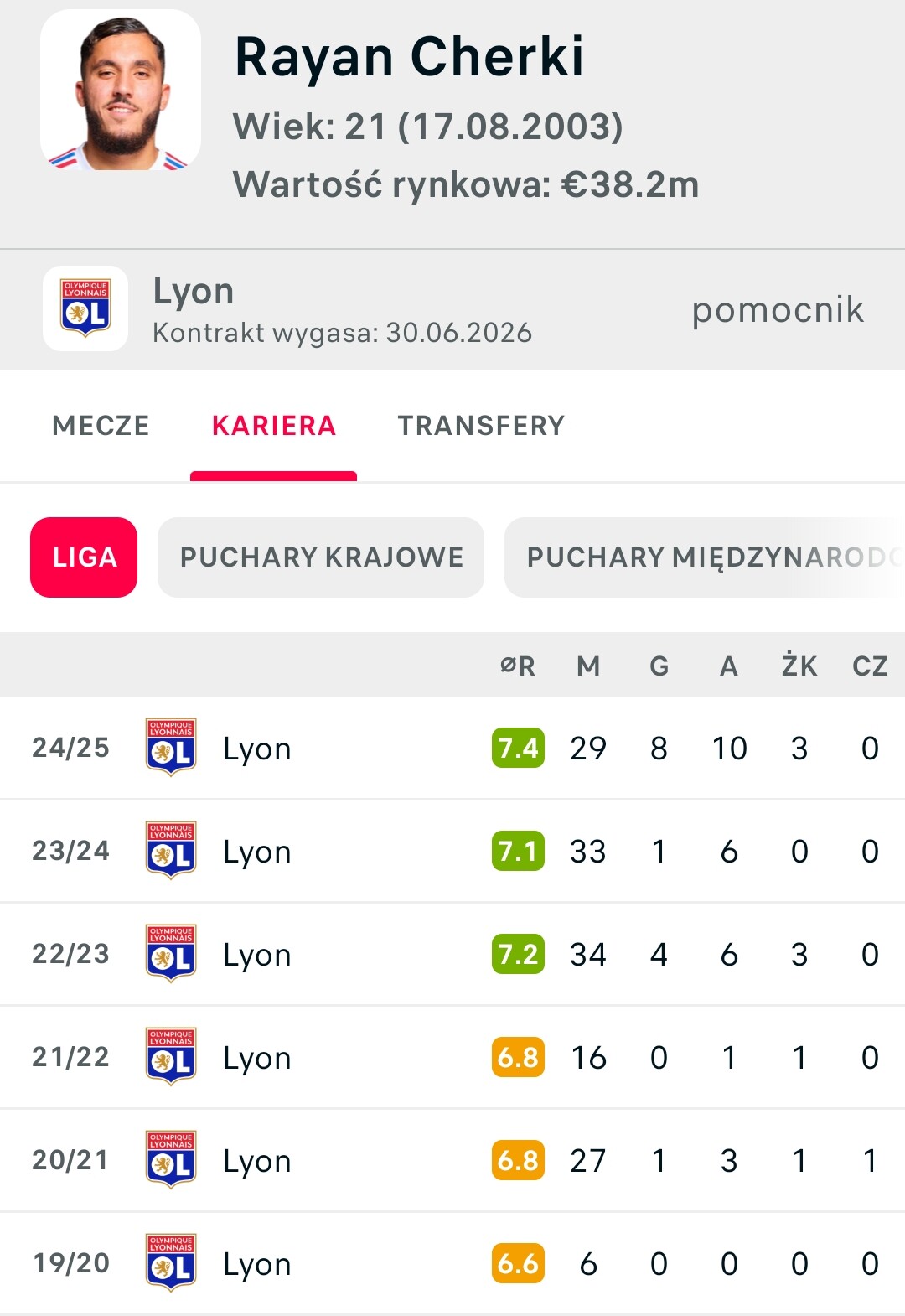Switch to the MECZE tab
905x1316 pixels.
(x=101, y=426)
